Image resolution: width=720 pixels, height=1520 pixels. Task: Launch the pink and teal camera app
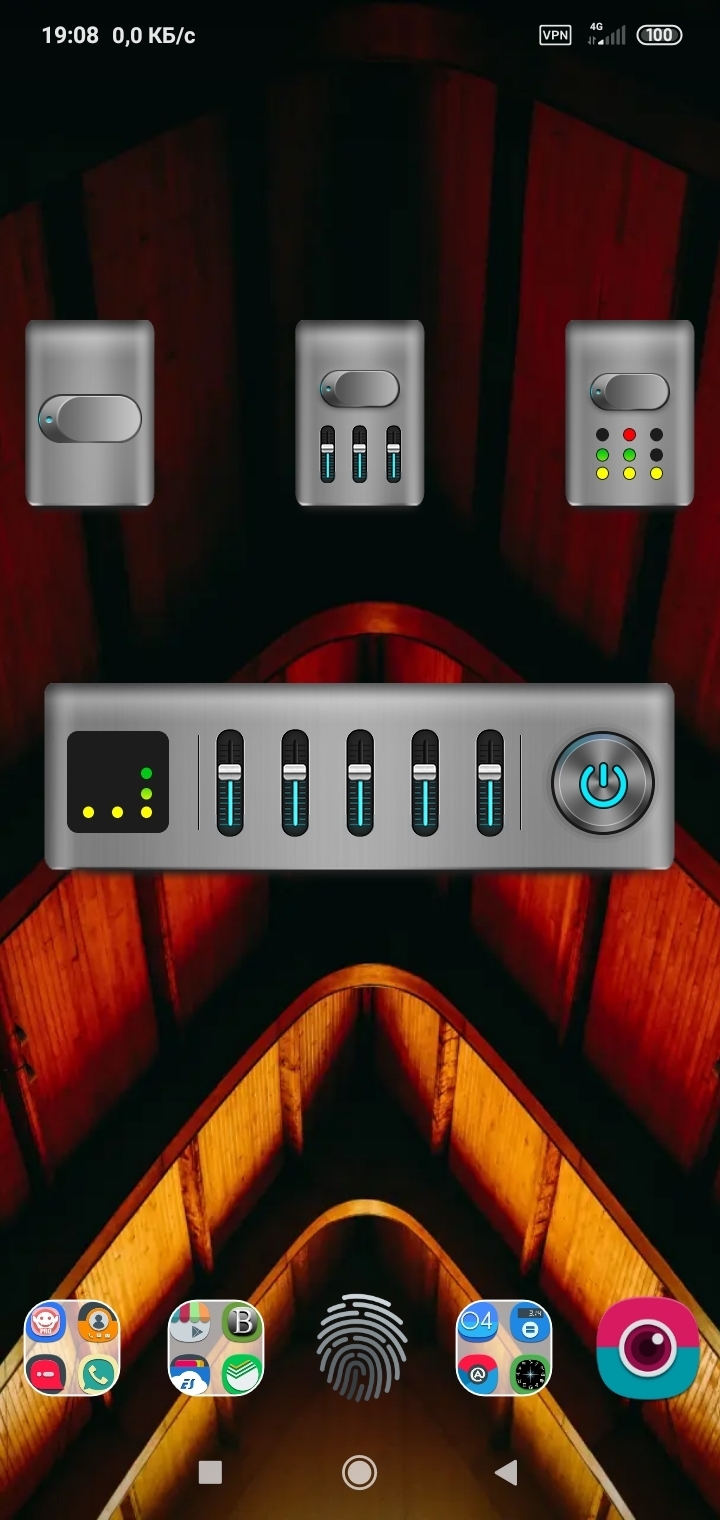(648, 1348)
